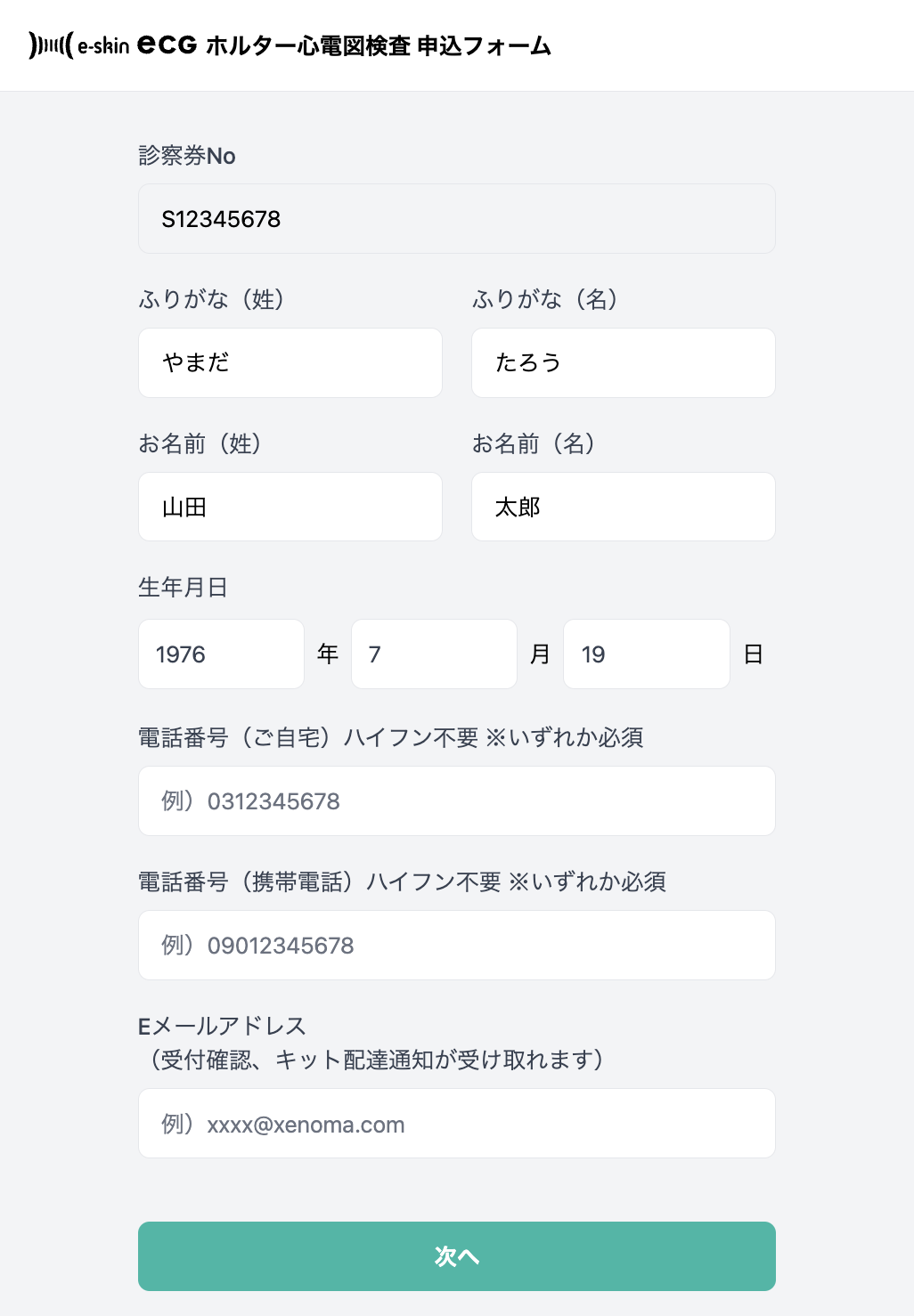Edit the birth month field
914x1316 pixels.
(434, 654)
